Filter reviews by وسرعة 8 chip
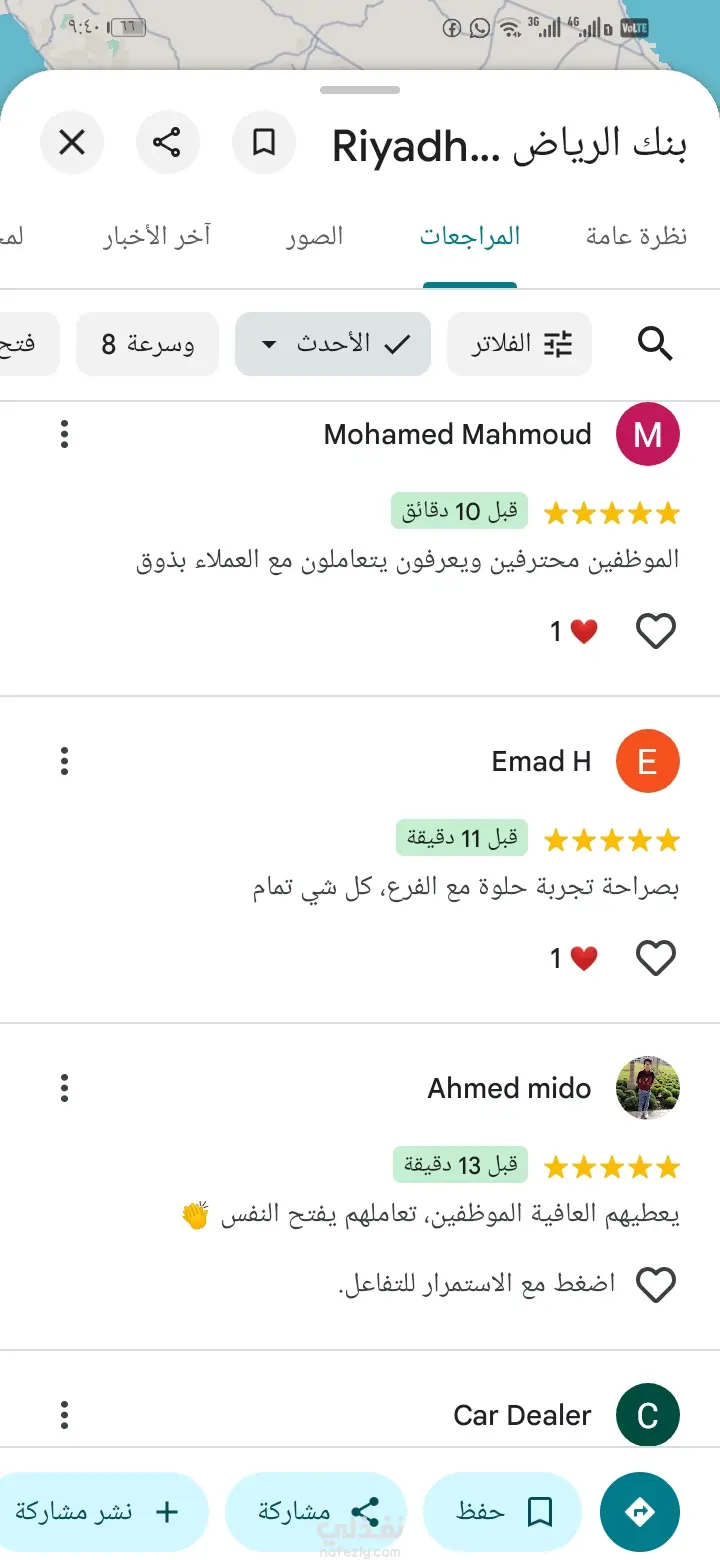Viewport: 720px width, 1560px height. click(x=147, y=345)
